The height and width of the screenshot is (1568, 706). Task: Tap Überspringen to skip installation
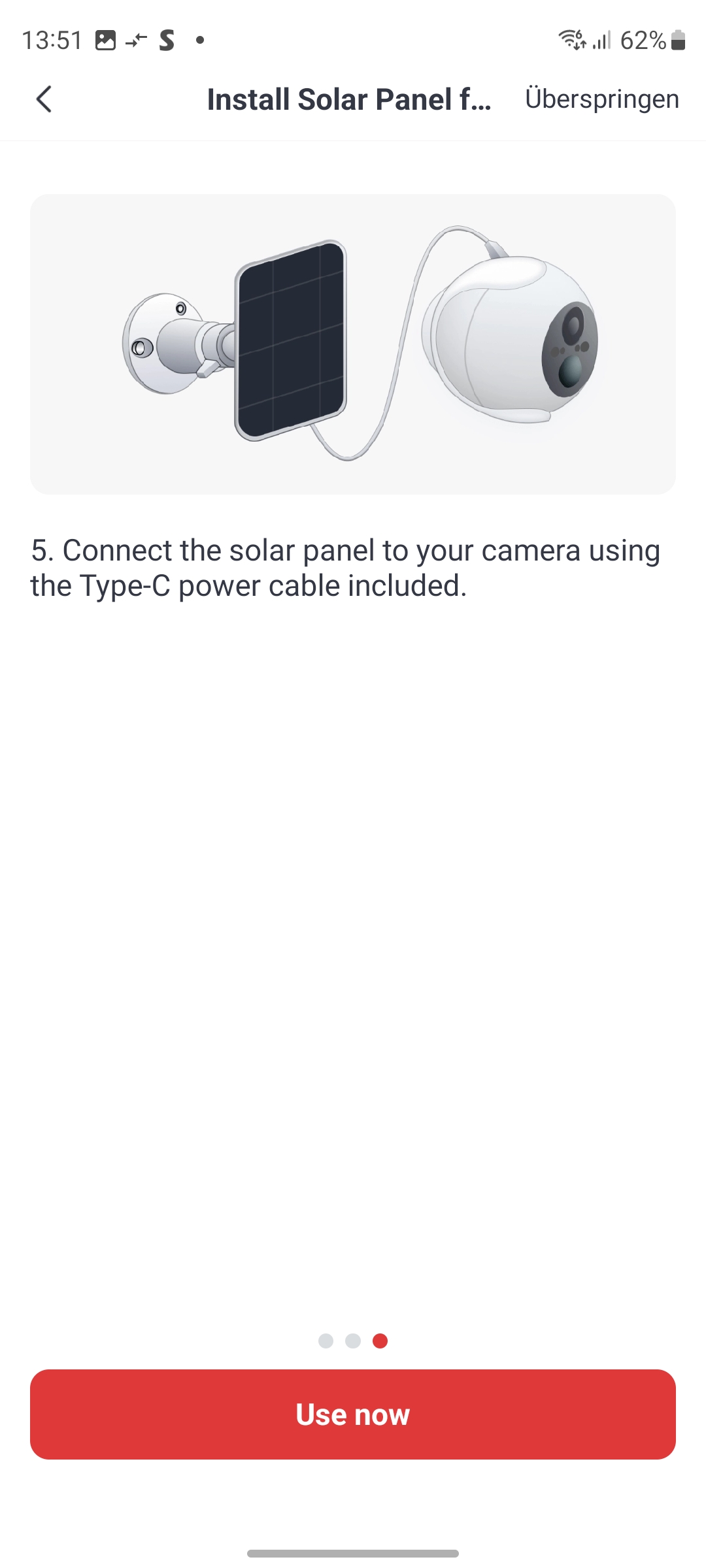point(601,99)
